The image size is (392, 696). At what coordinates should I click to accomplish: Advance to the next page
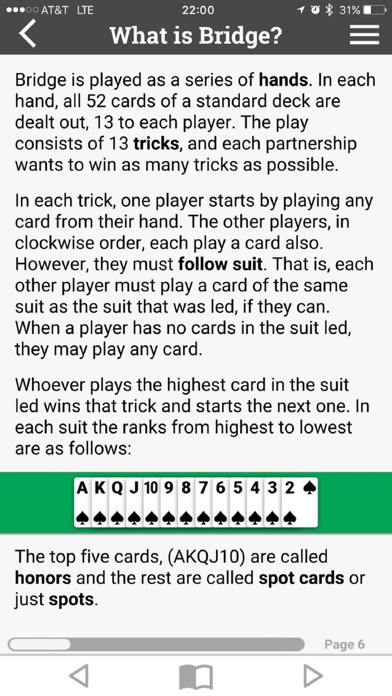(313, 676)
